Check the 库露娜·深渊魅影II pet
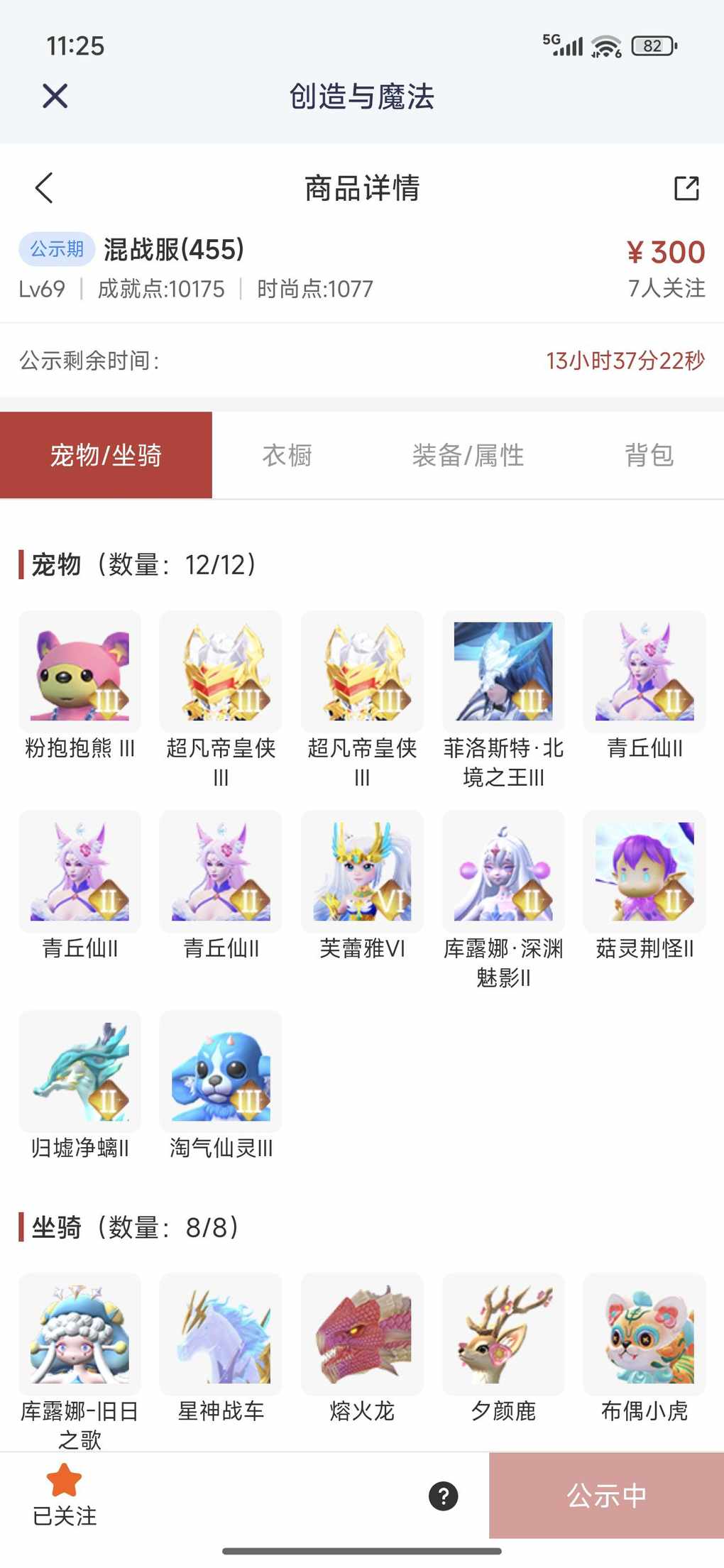This screenshot has width=724, height=1568. coord(503,872)
